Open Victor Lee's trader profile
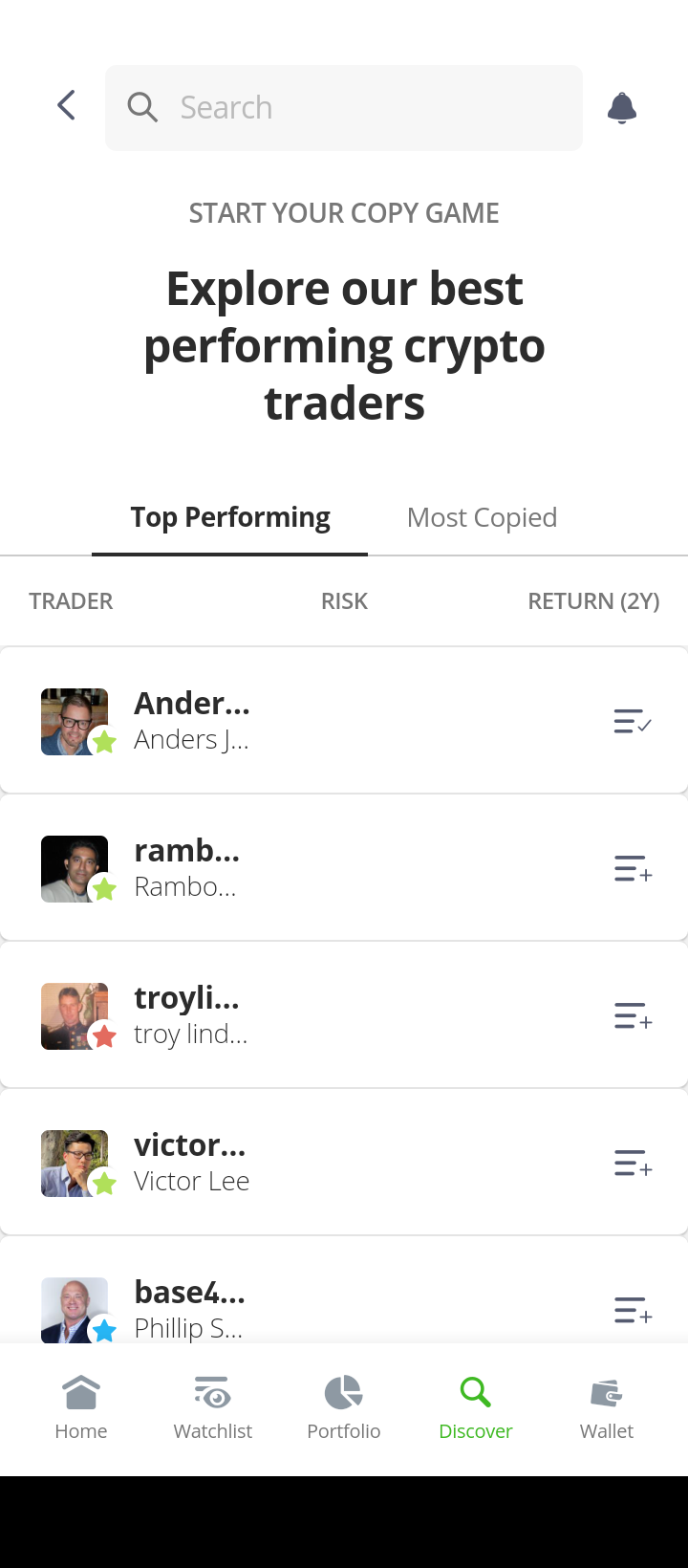The height and width of the screenshot is (1568, 688). pos(191,1163)
